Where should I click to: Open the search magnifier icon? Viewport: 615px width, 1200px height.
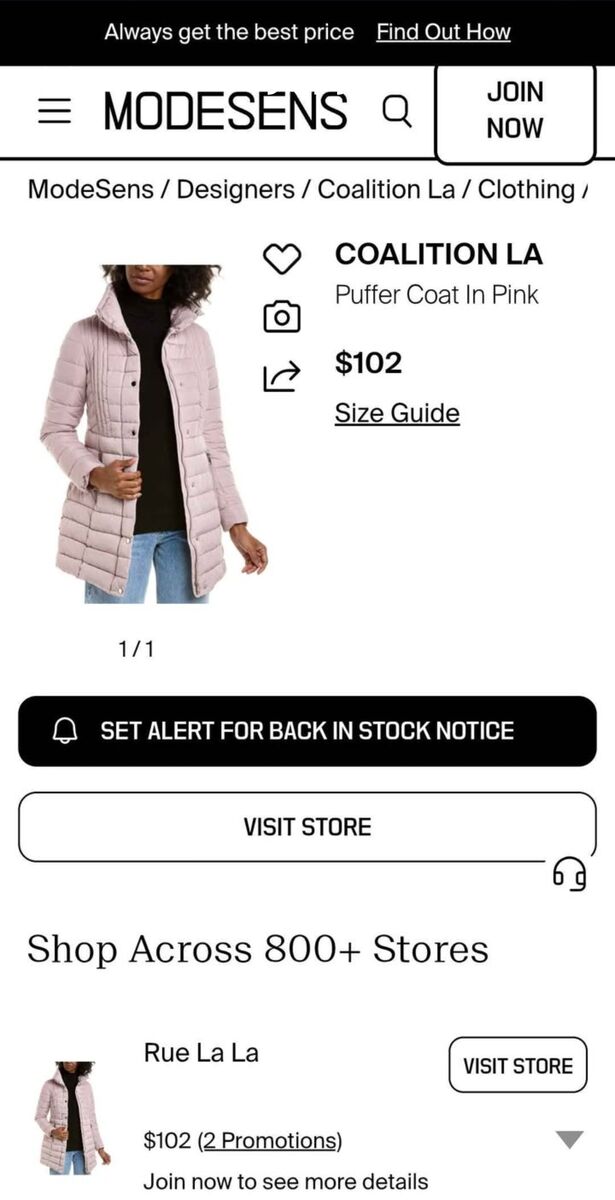[x=397, y=111]
